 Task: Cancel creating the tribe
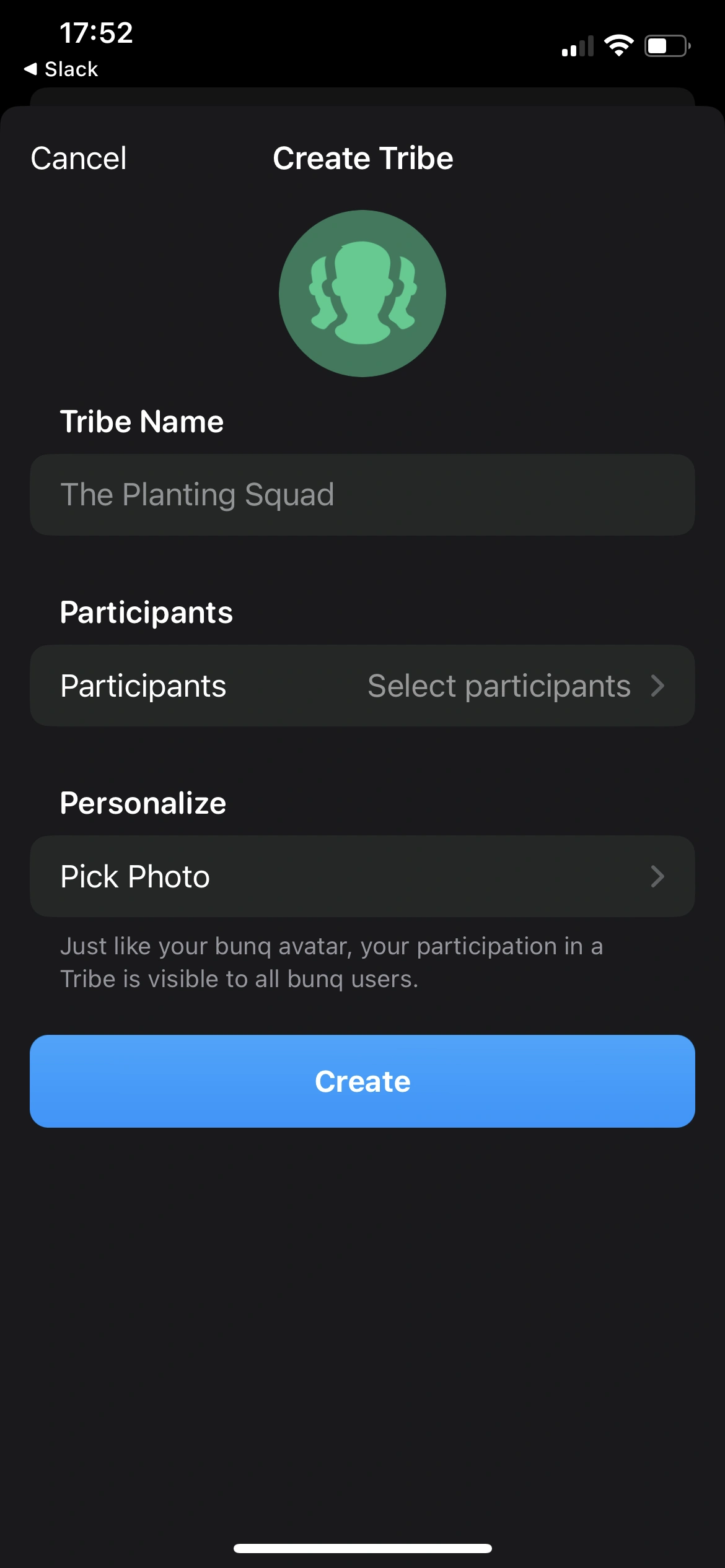79,159
